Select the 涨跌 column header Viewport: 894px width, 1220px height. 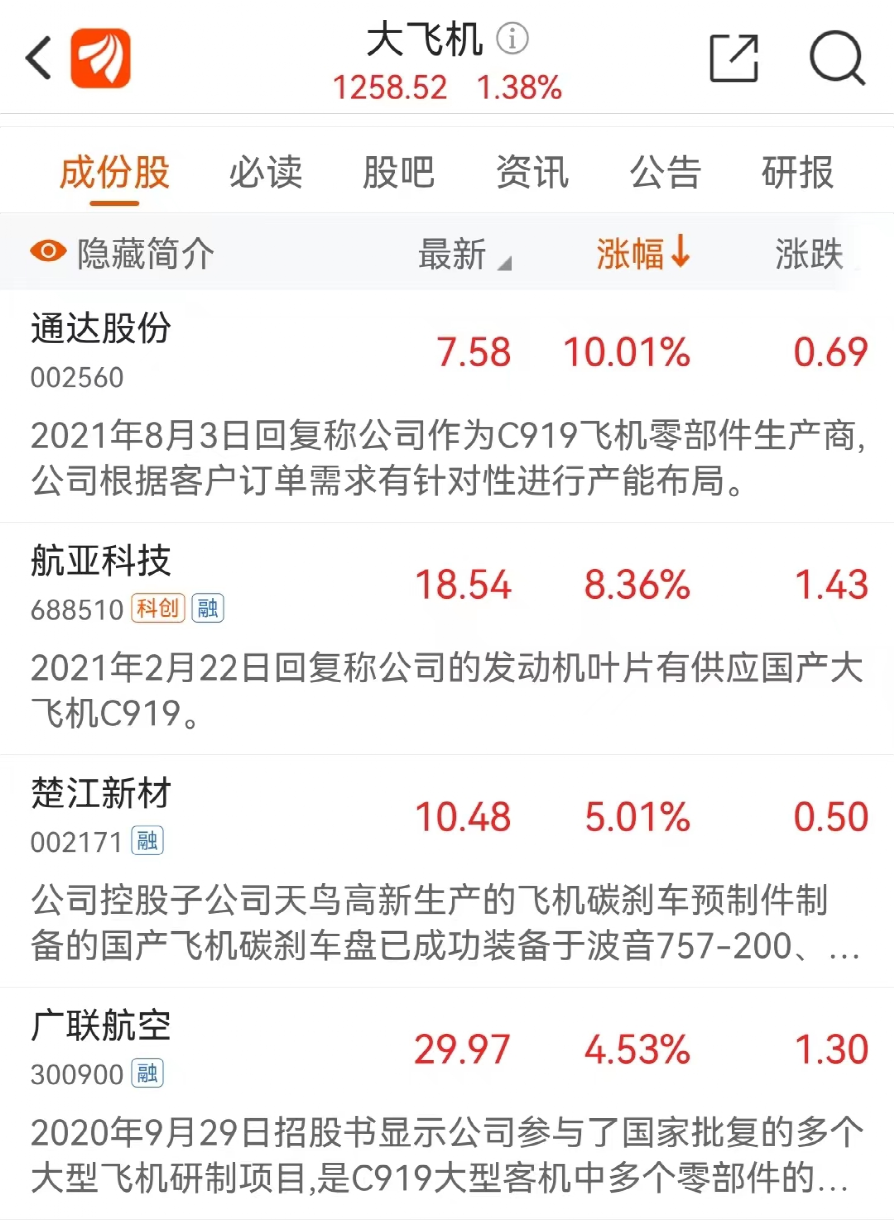click(806, 253)
